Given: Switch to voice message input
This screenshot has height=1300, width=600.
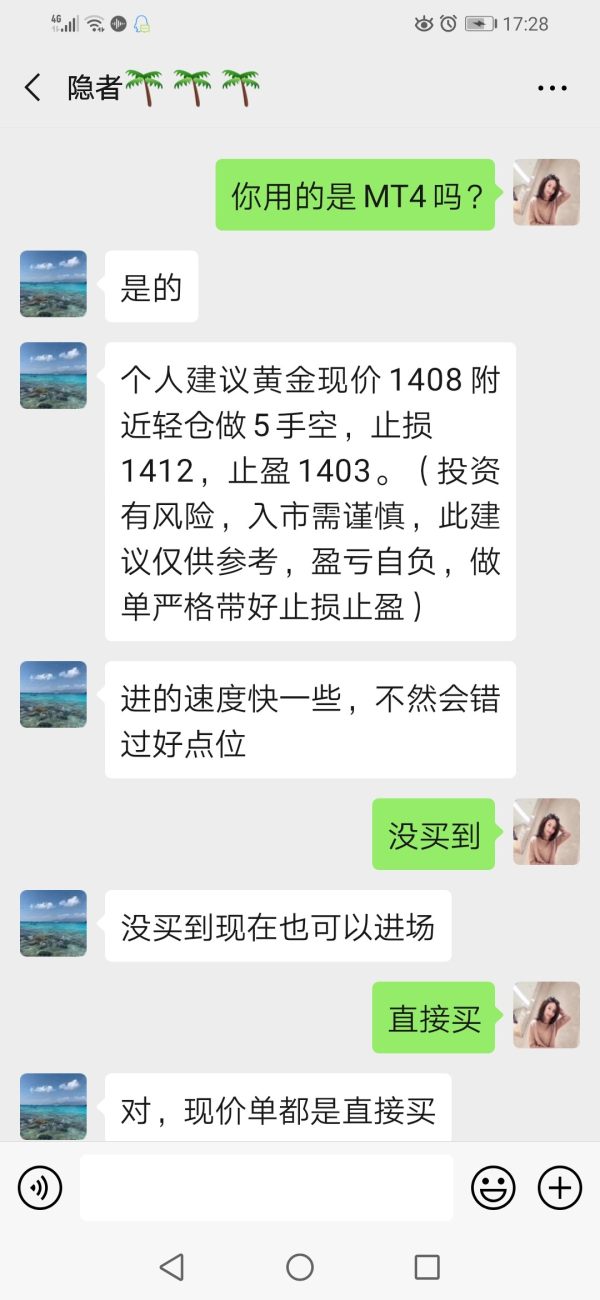Looking at the screenshot, I should pos(40,1188).
